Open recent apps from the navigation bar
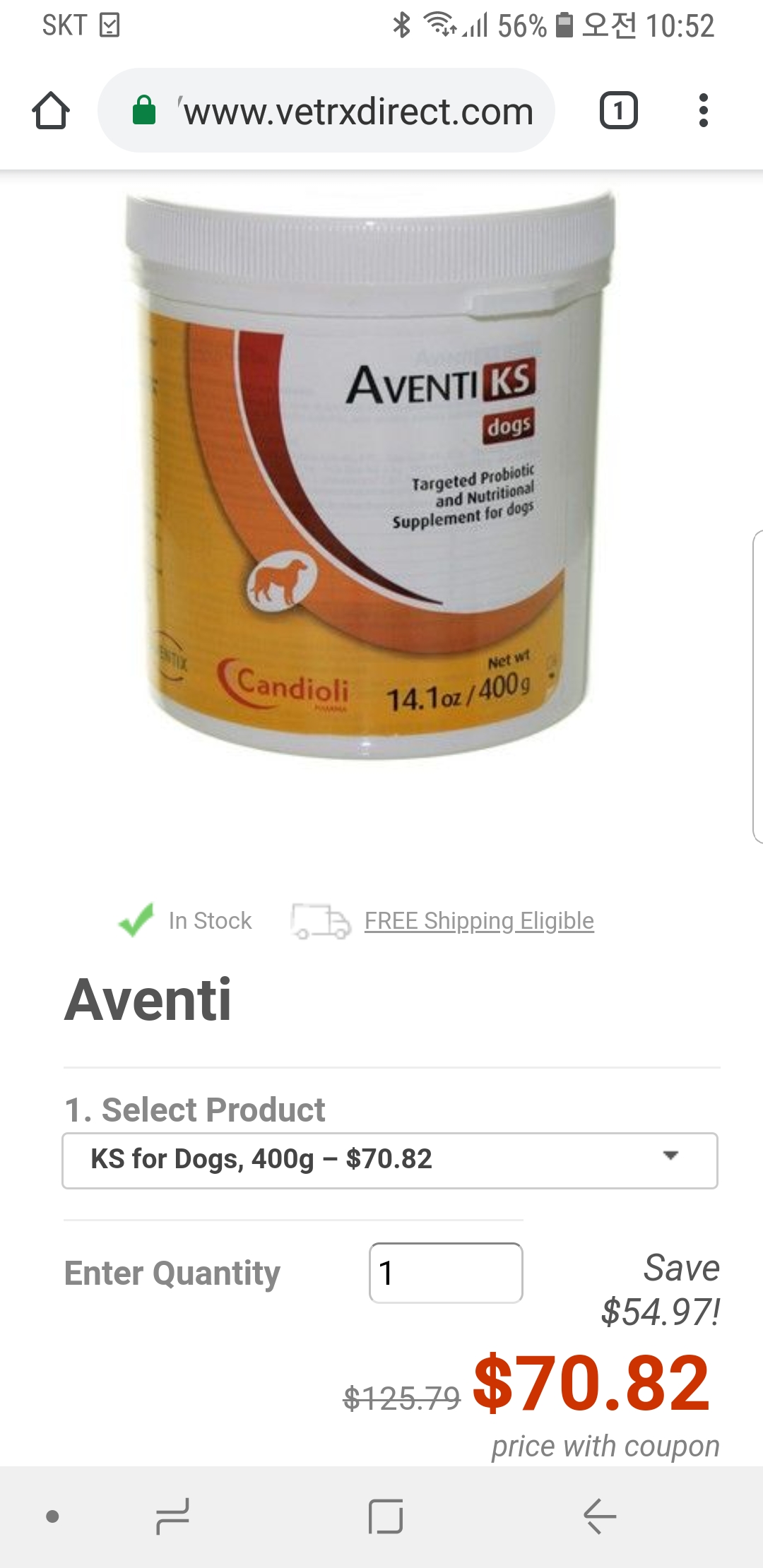This screenshot has height=1568, width=763. pyautogui.click(x=172, y=1516)
